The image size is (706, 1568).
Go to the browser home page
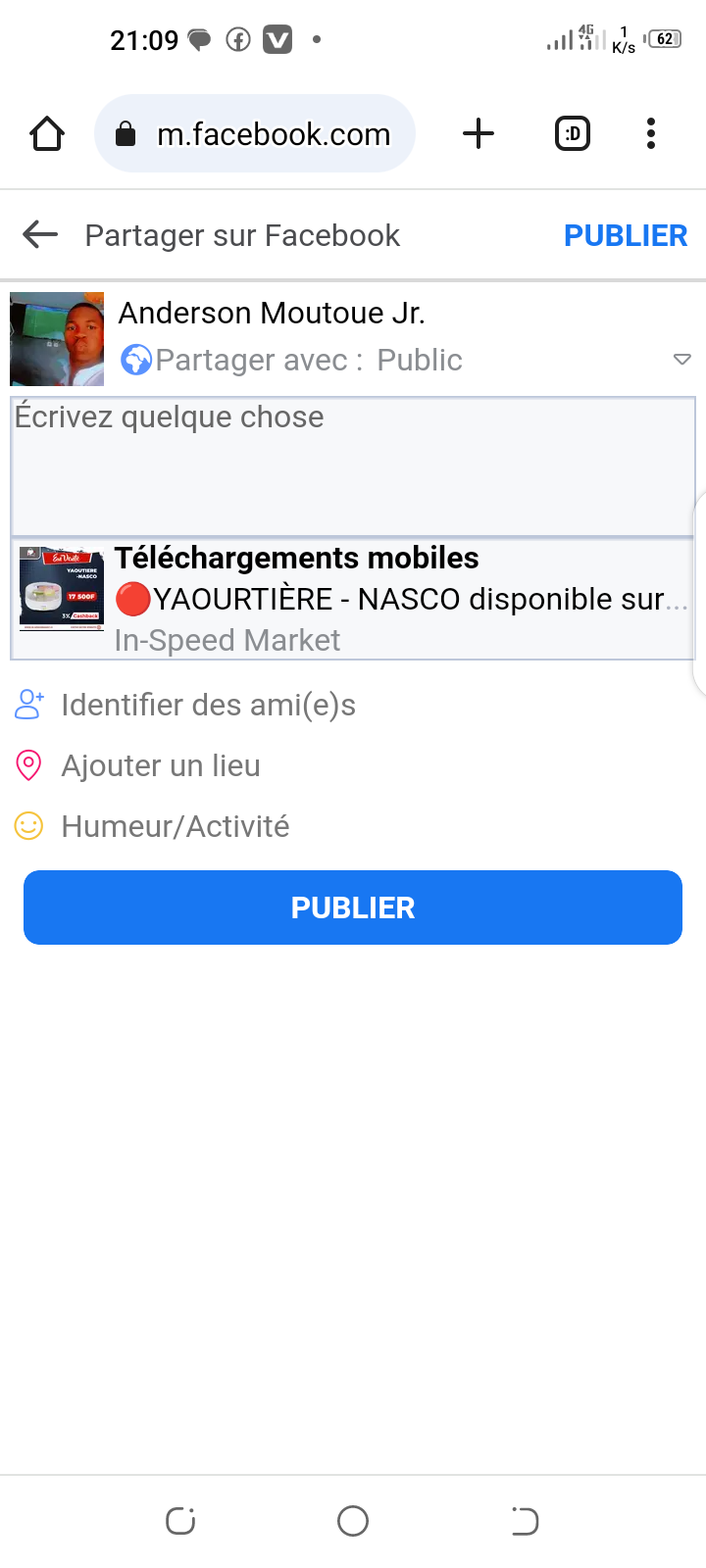[47, 133]
